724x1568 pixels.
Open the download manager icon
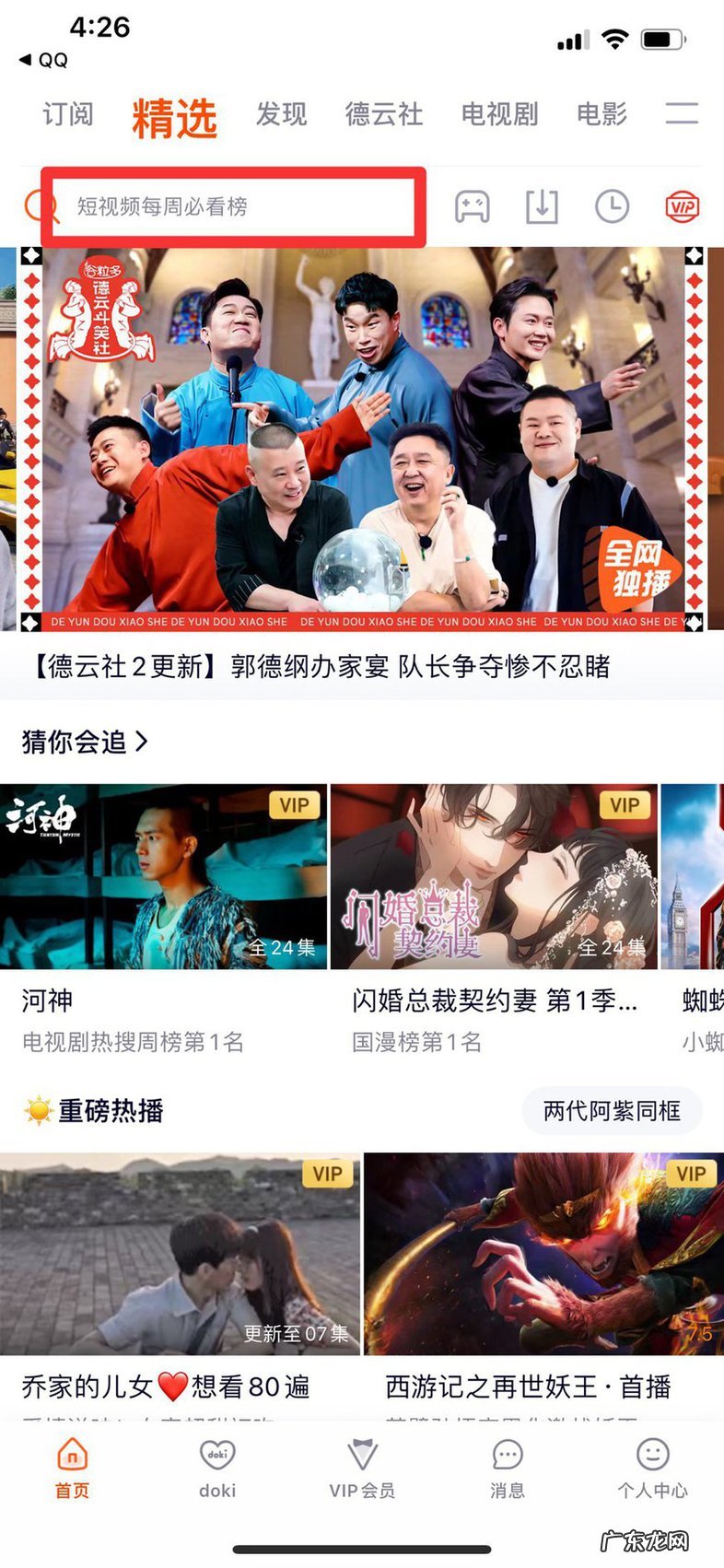tap(543, 206)
